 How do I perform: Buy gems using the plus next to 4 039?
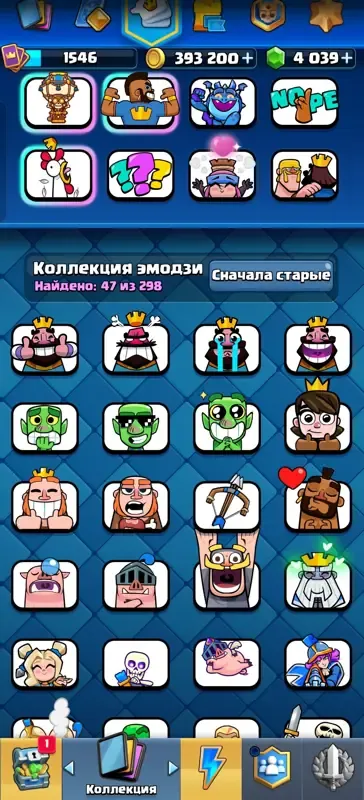[348, 58]
